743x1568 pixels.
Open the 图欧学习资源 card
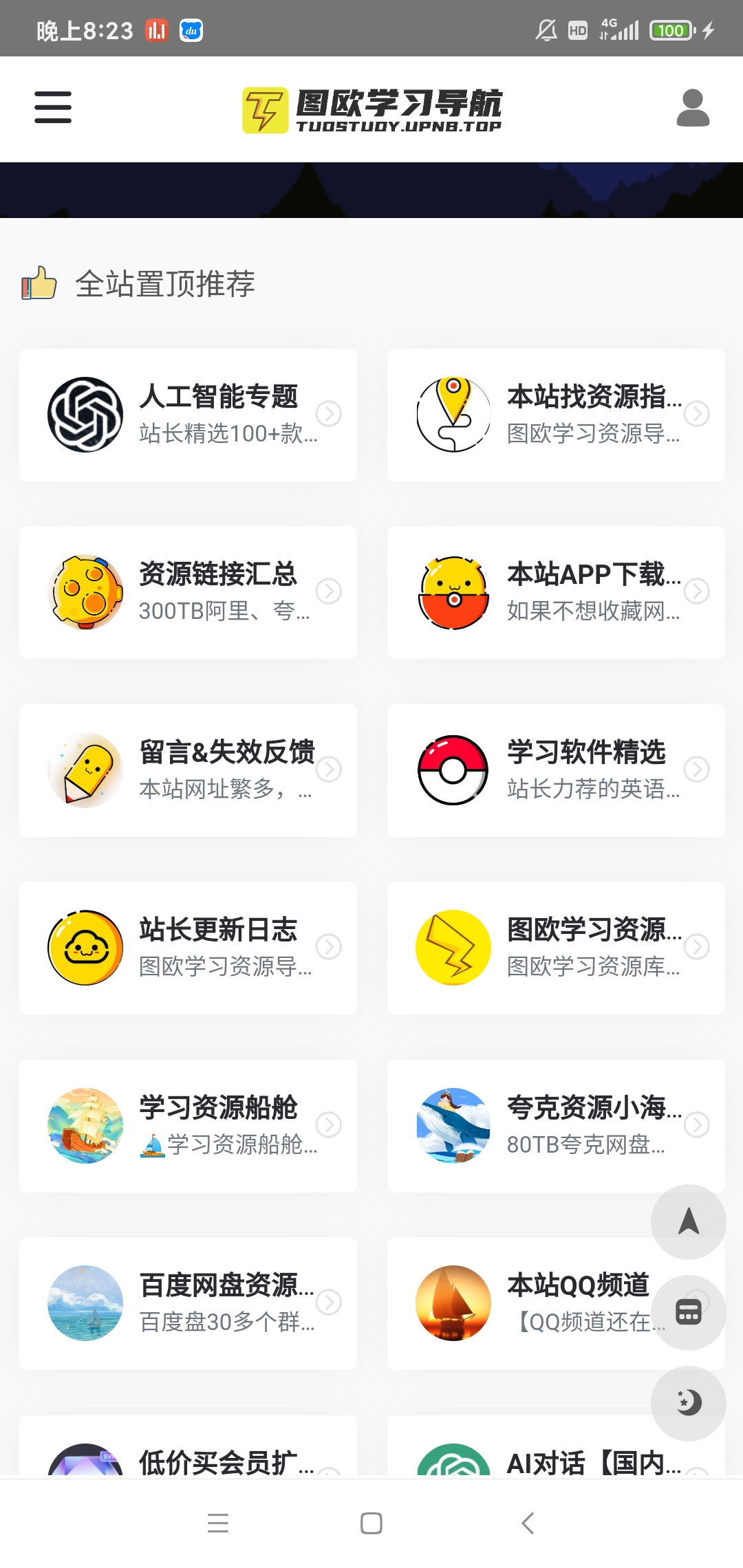point(556,948)
